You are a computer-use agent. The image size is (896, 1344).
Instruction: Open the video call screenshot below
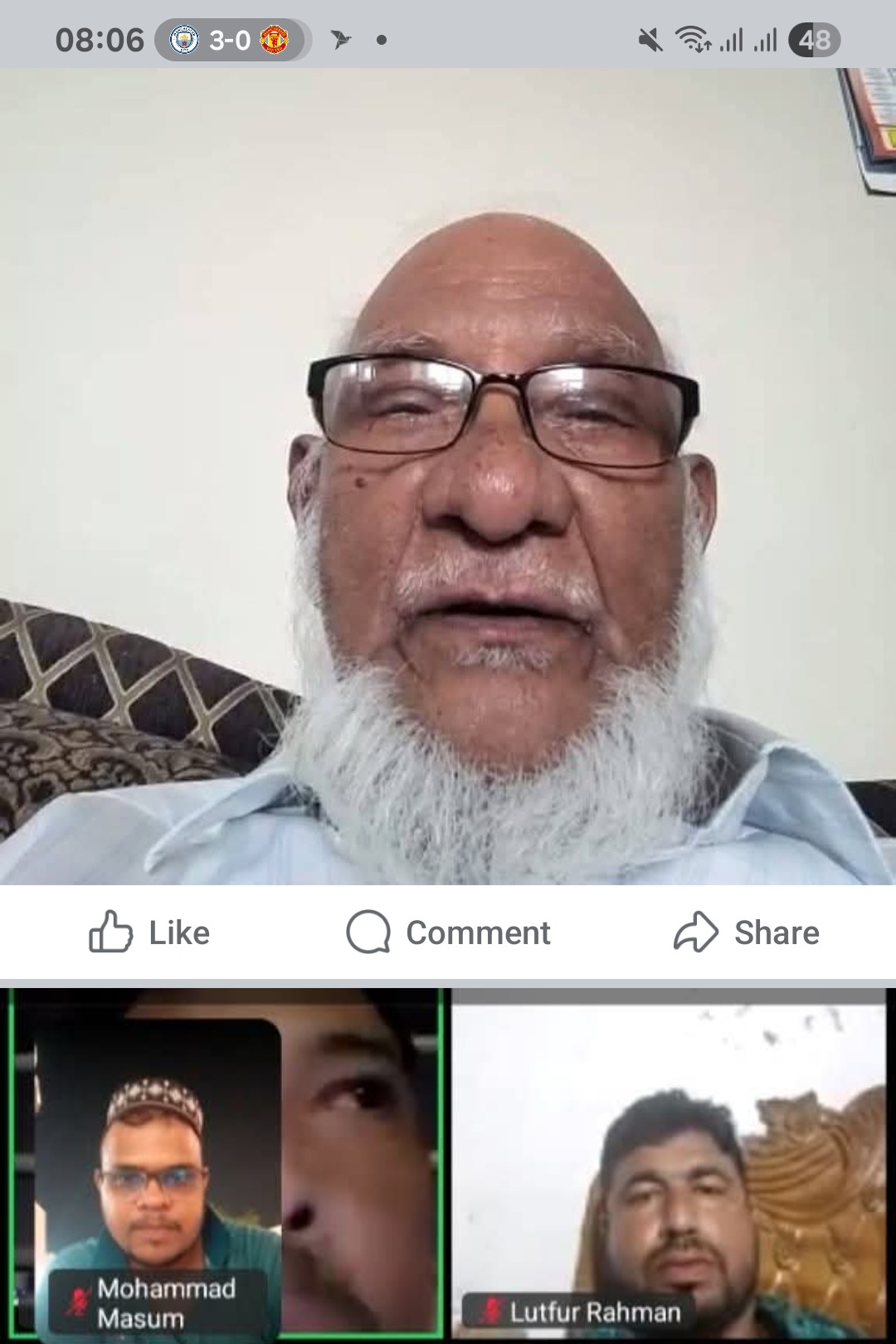coord(448,1166)
